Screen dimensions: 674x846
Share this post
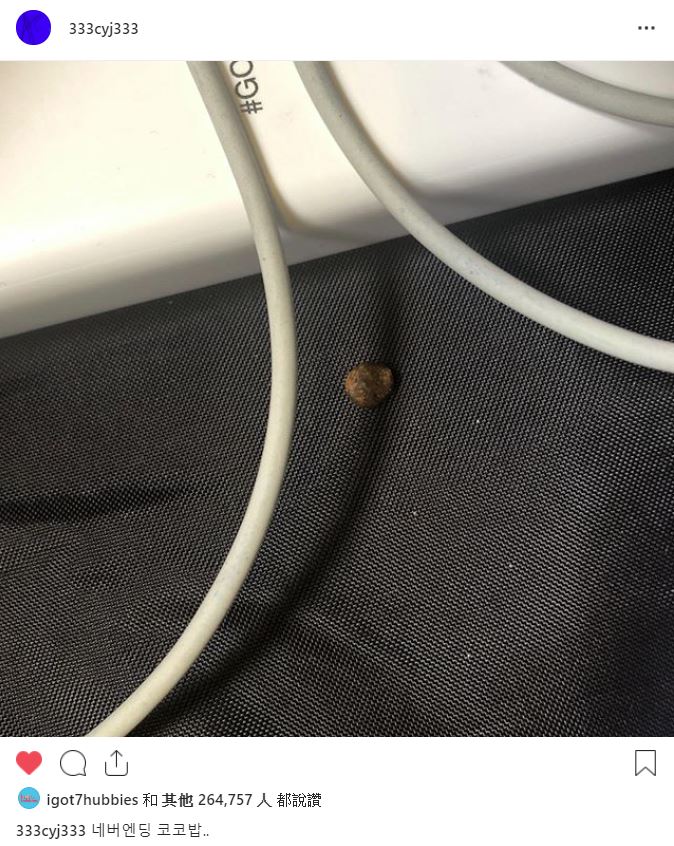point(116,763)
